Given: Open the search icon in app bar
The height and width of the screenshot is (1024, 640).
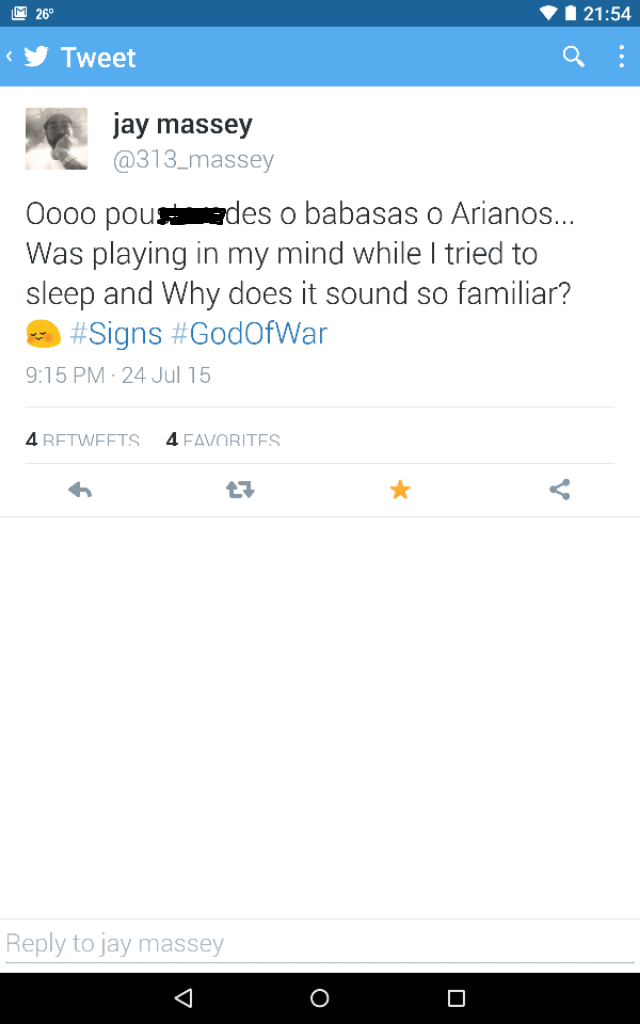Looking at the screenshot, I should click(573, 57).
